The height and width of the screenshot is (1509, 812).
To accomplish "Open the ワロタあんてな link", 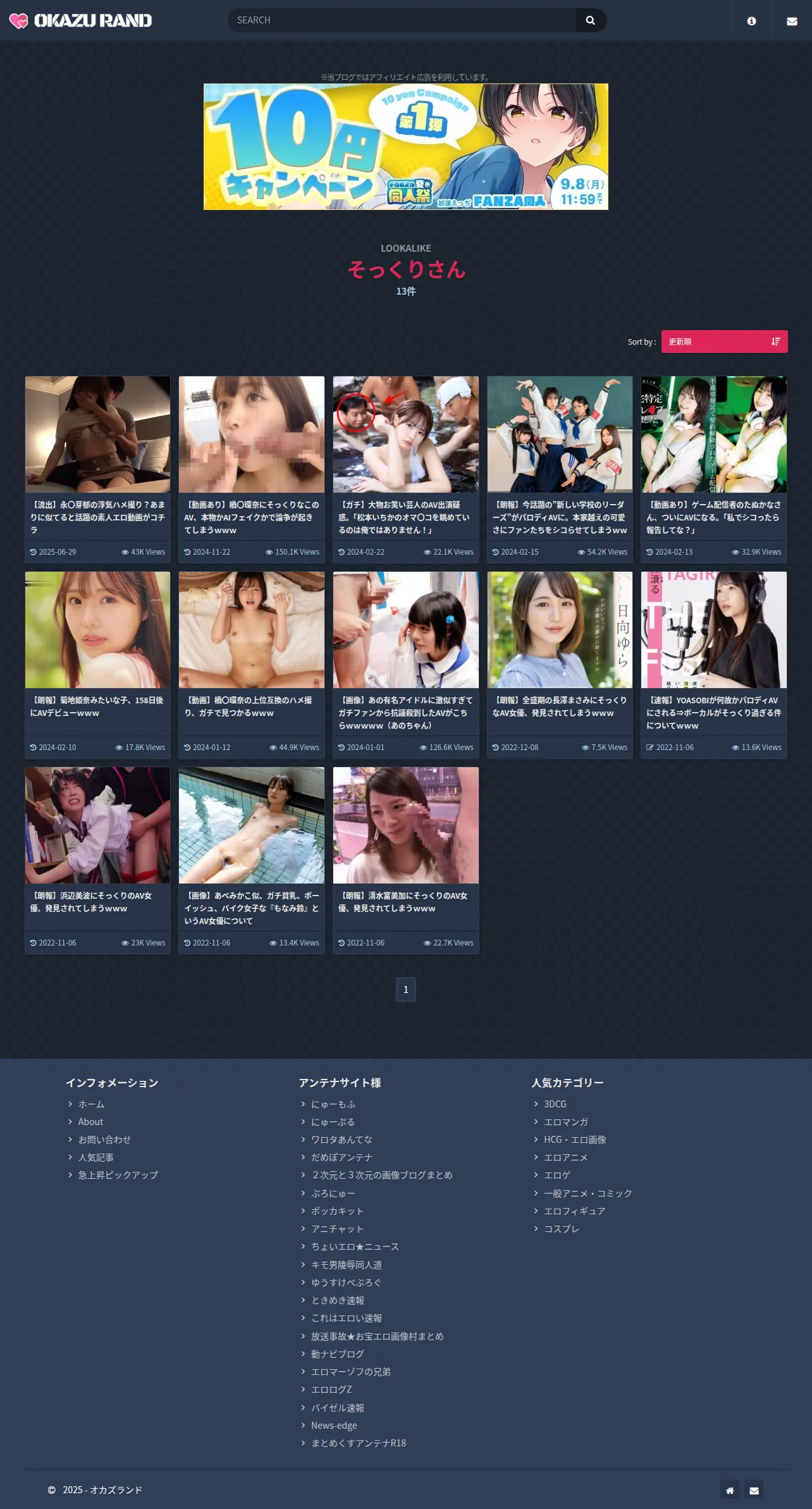I will click(341, 1140).
